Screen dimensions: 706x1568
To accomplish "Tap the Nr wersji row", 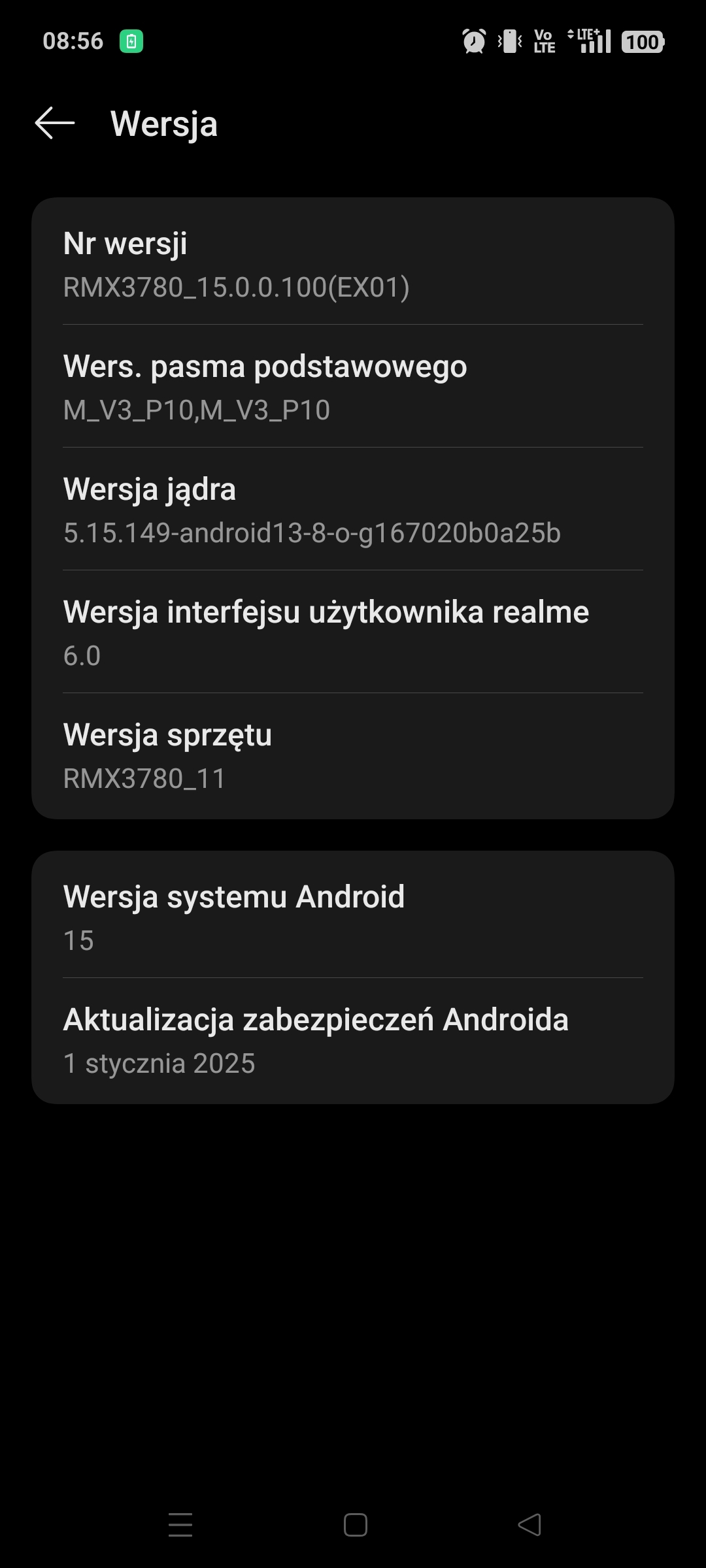I will (x=353, y=264).
